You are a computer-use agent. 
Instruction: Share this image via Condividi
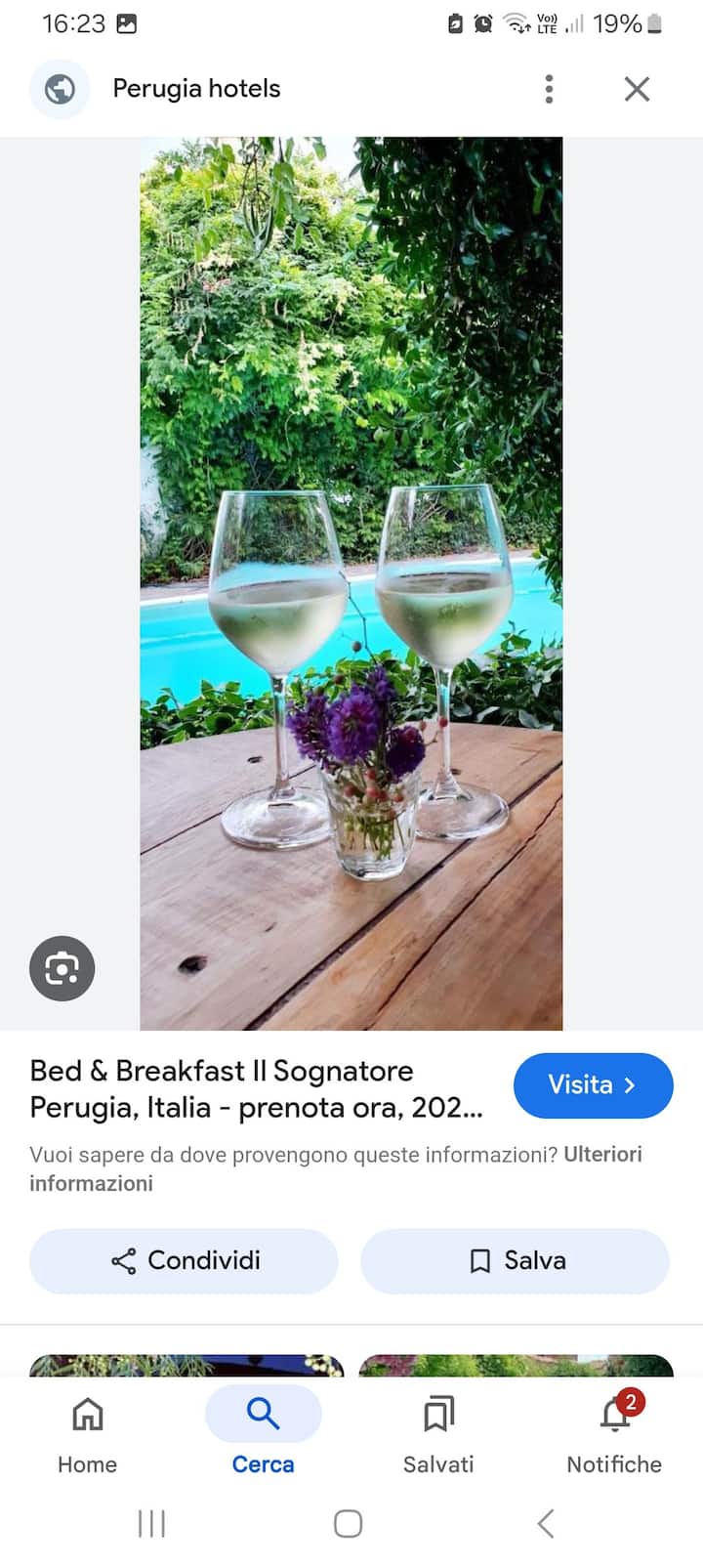pos(184,1260)
